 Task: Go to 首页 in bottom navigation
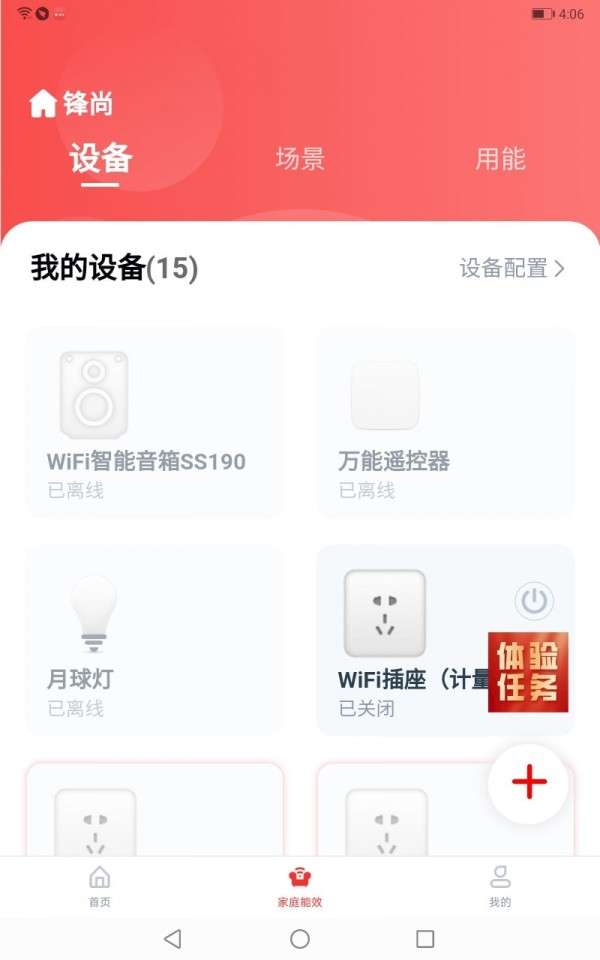point(100,886)
